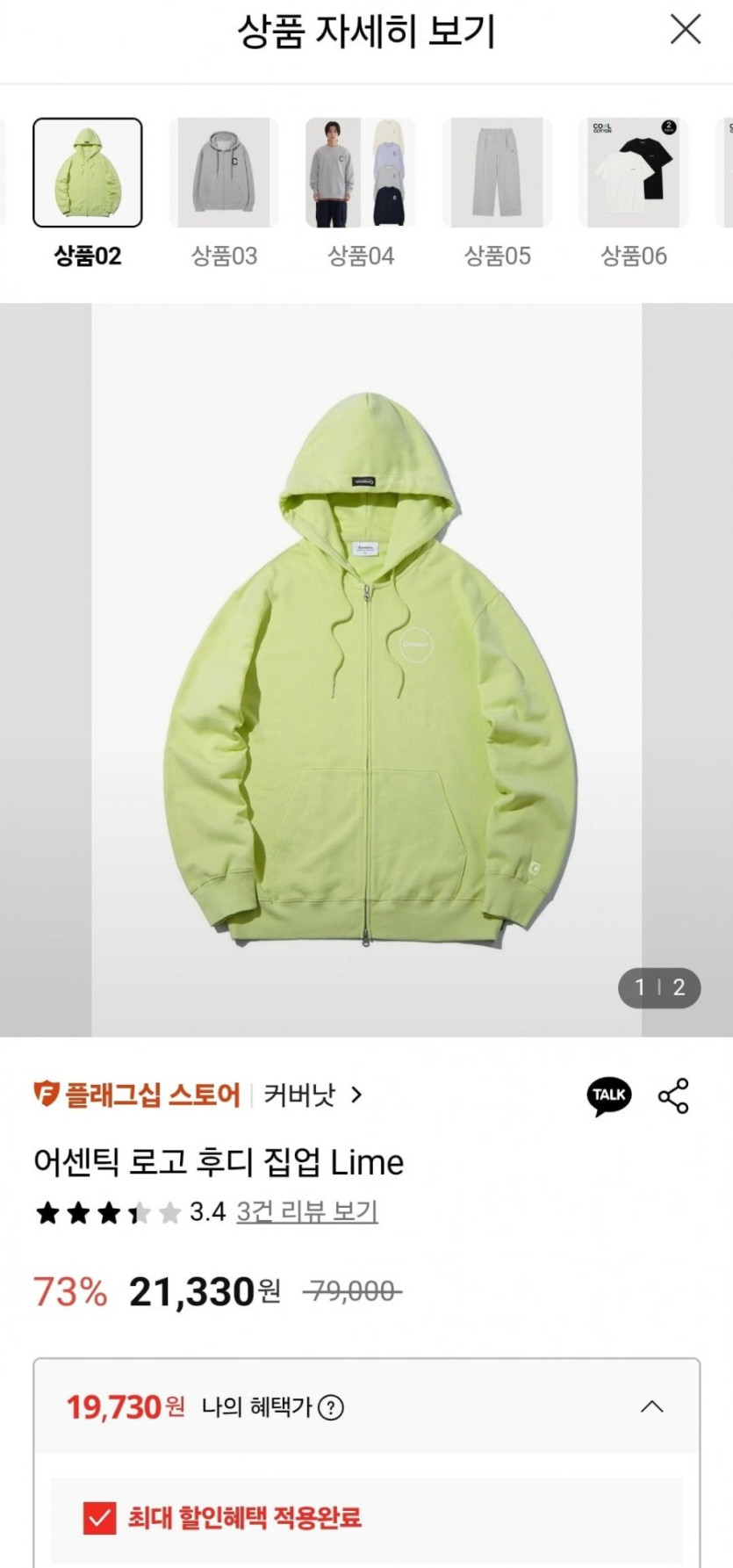Open the 3건 리뷰 보기 link
Screen dimensions: 733x1568
pos(306,1211)
